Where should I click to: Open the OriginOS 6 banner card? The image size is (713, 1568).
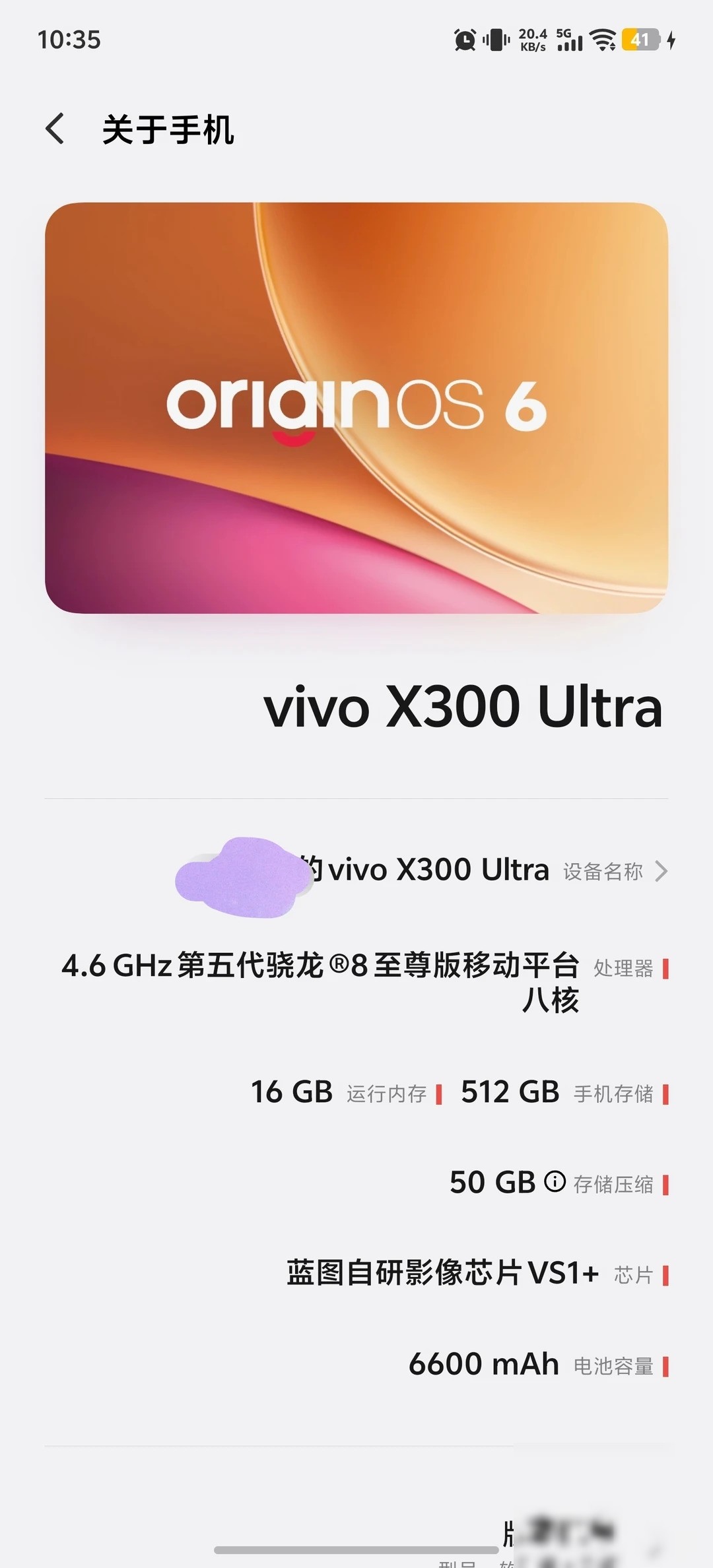tap(356, 408)
